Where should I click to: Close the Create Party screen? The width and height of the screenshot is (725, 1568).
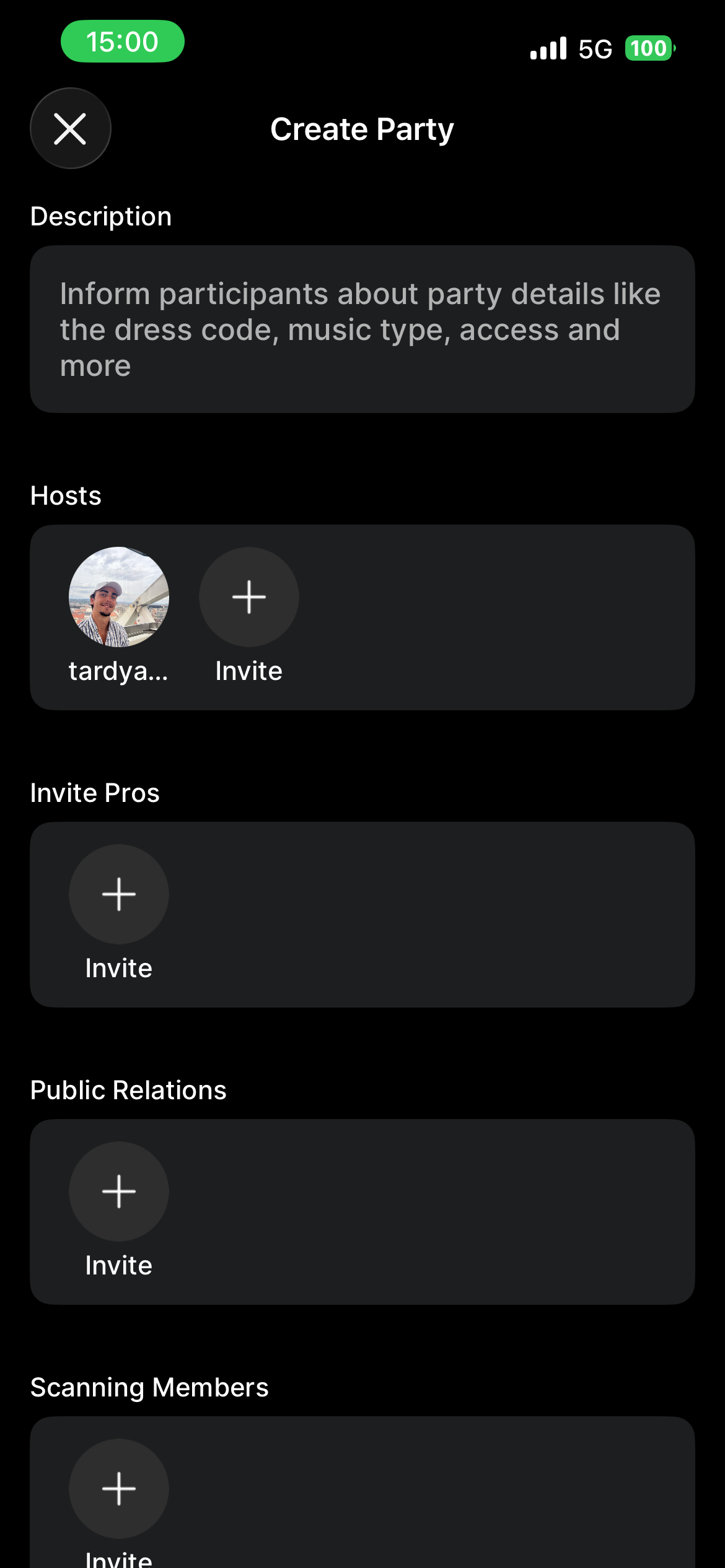tap(70, 128)
